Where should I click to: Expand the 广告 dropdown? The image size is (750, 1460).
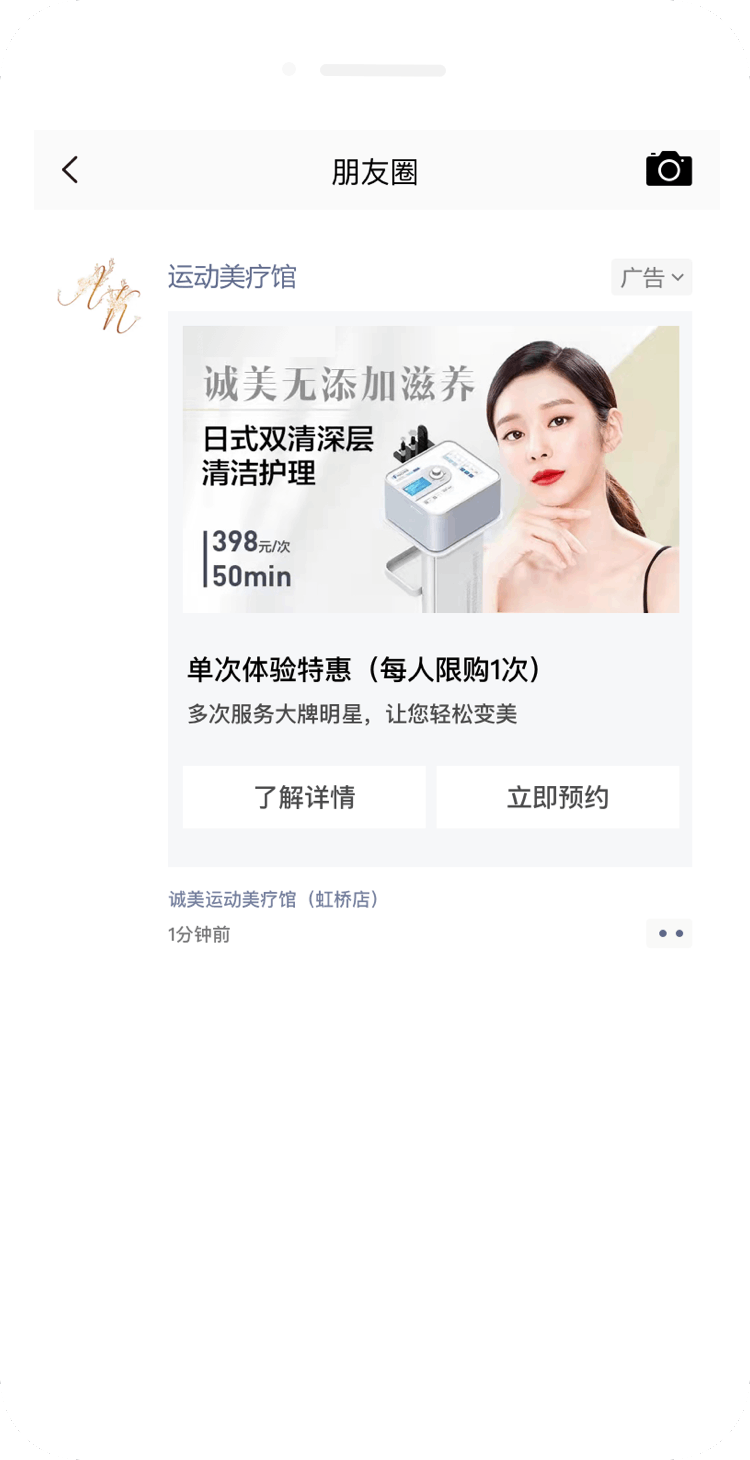point(652,278)
